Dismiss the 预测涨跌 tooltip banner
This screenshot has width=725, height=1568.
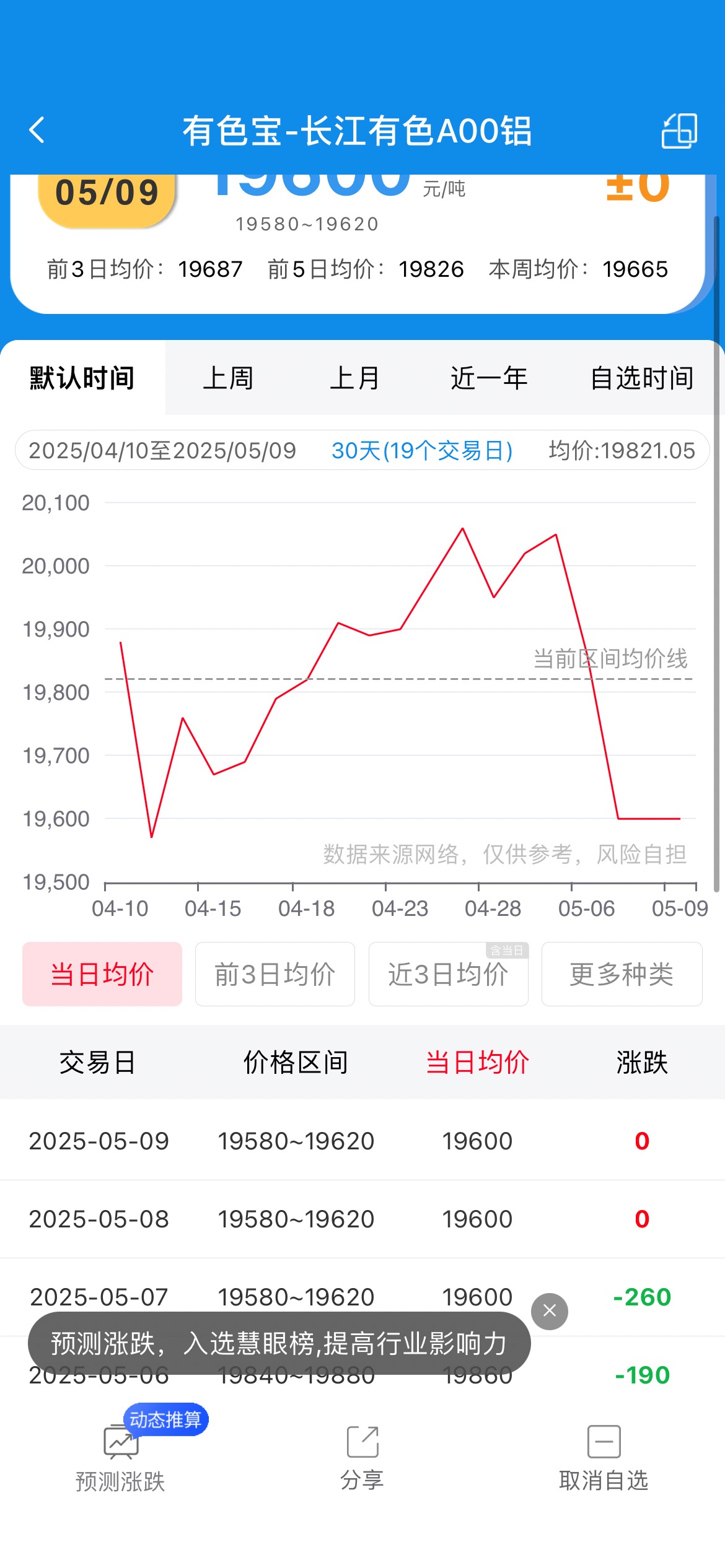(550, 1311)
